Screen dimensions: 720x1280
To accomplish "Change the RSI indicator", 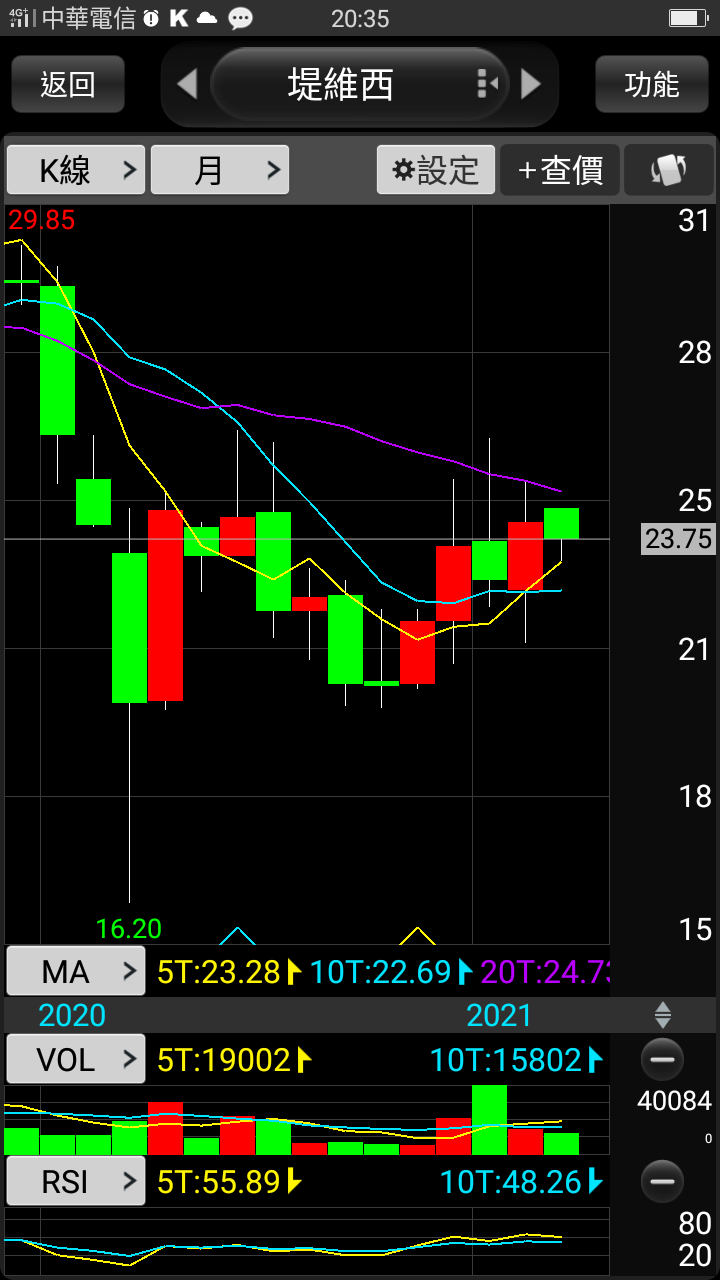I will (x=76, y=1182).
